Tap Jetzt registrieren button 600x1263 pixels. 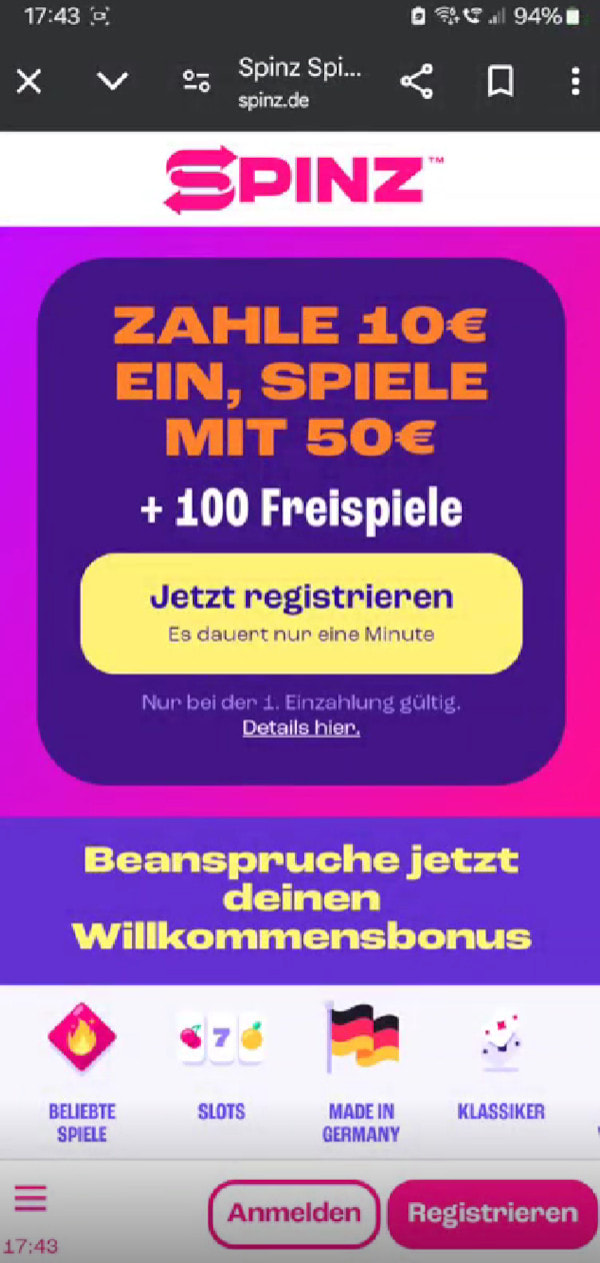[x=301, y=613]
